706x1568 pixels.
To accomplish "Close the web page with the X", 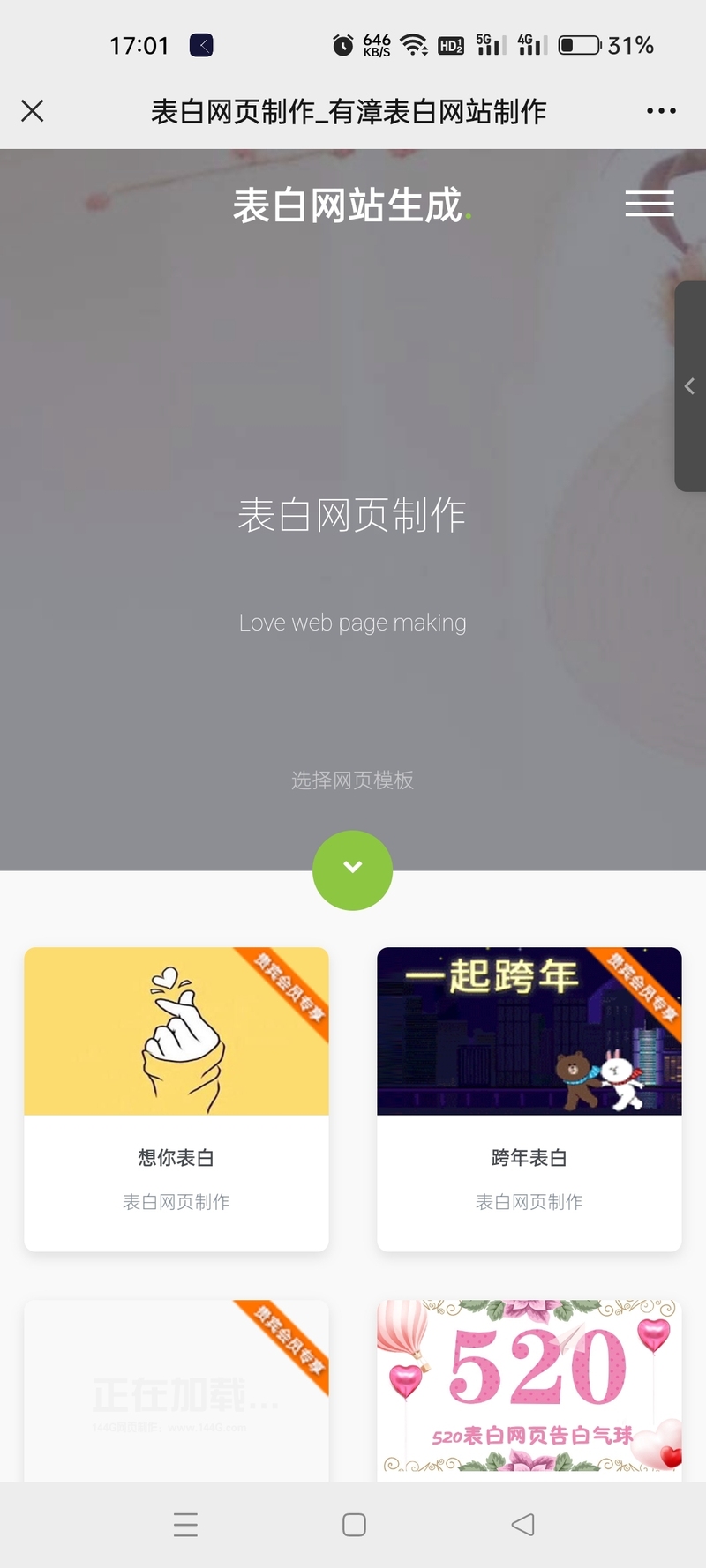I will (x=33, y=111).
